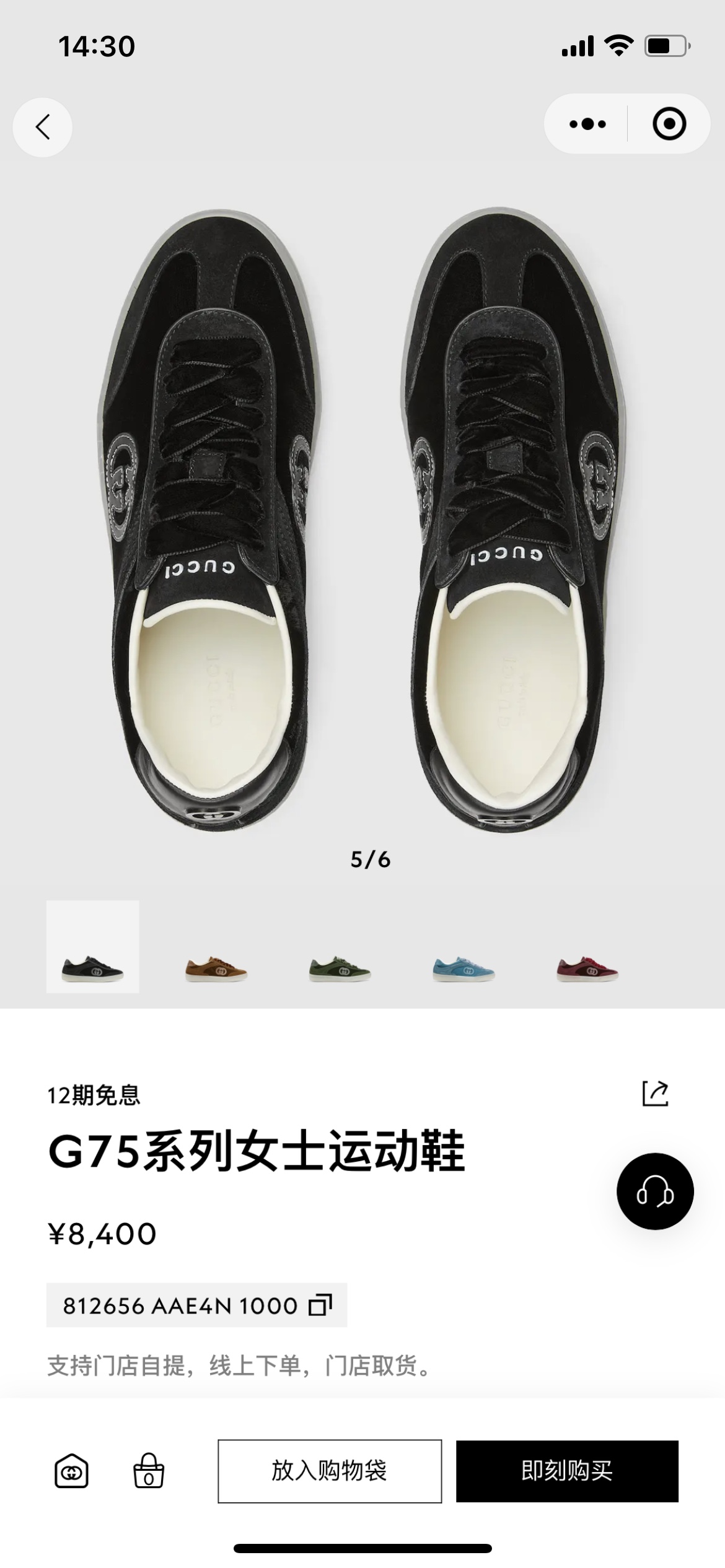725x1568 pixels.
Task: View the burgundy red sneaker variant
Action: tap(587, 968)
